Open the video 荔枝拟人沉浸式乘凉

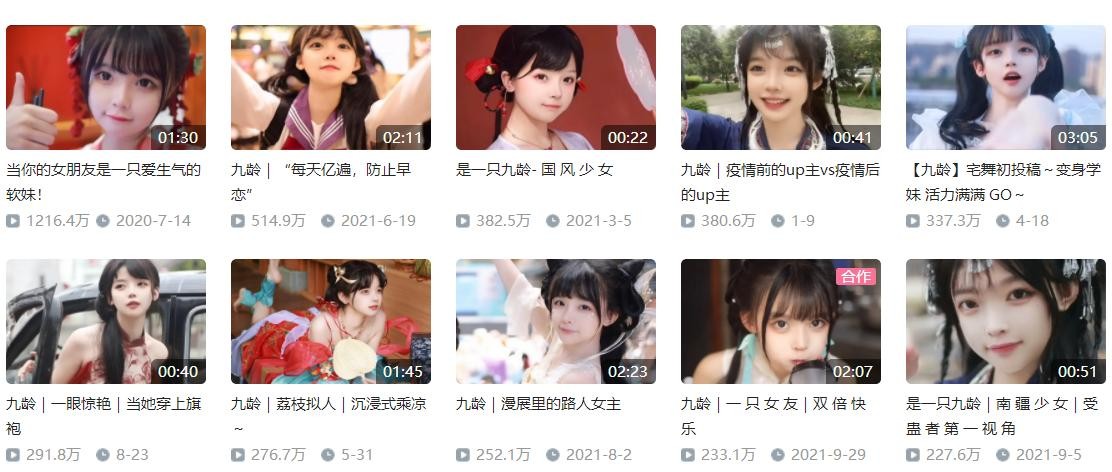[x=330, y=322]
